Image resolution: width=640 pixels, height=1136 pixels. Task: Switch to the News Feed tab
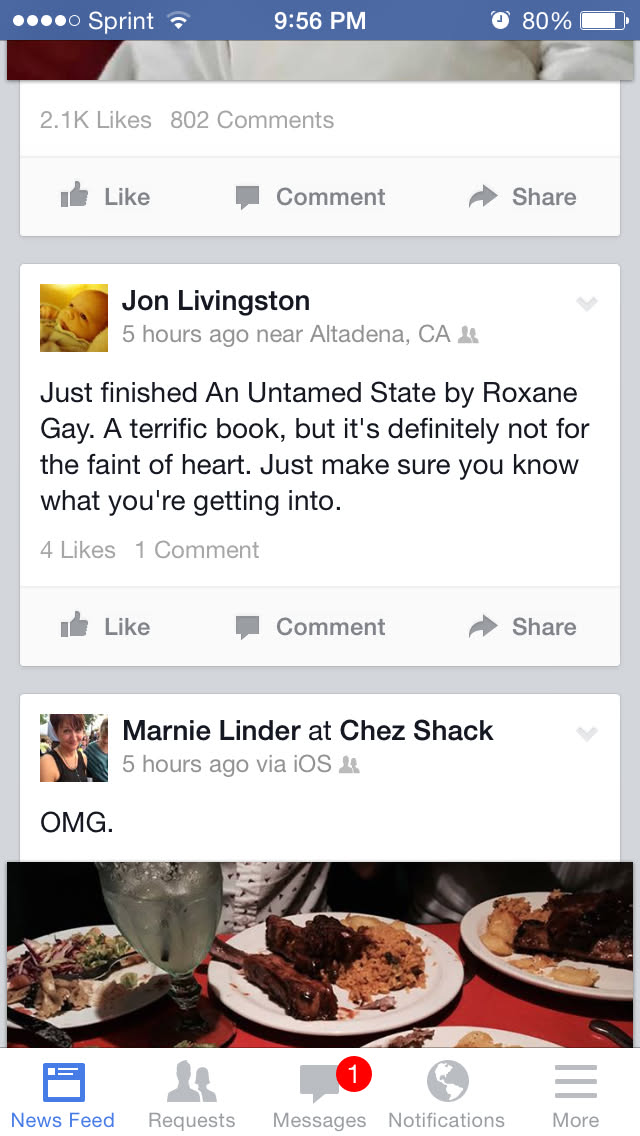coord(63,1094)
